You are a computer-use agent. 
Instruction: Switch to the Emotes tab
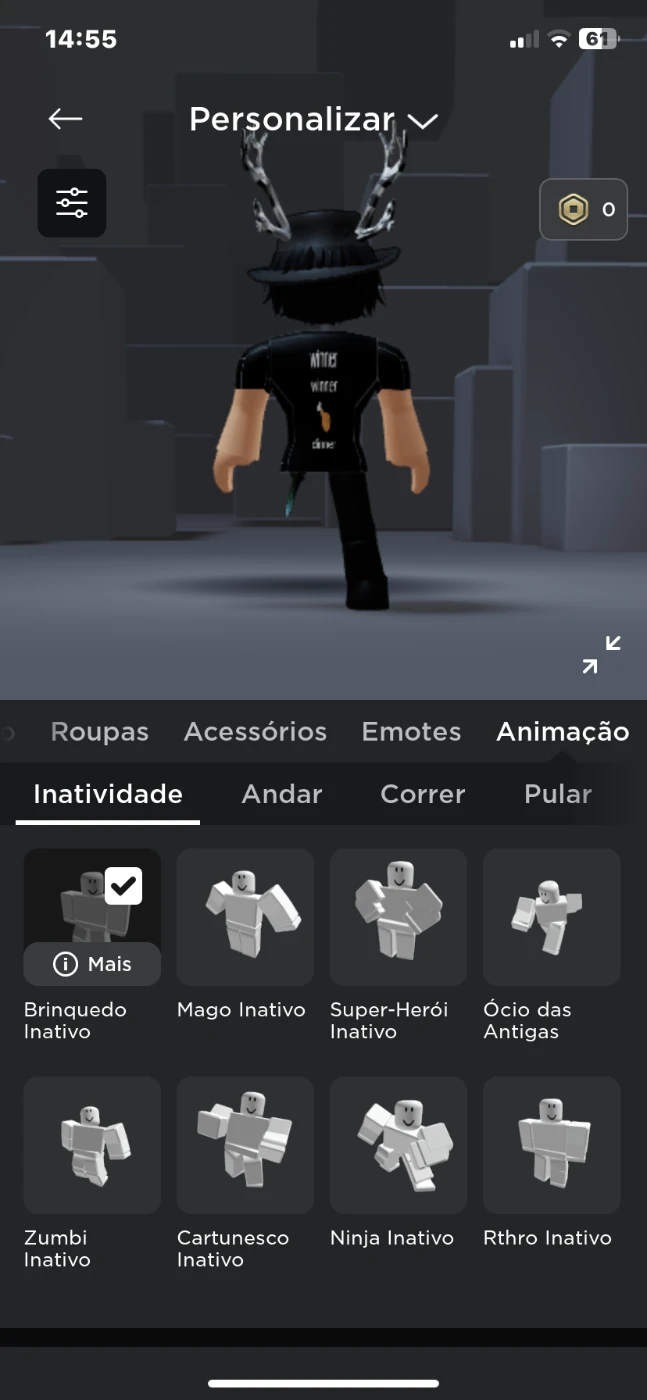(411, 732)
